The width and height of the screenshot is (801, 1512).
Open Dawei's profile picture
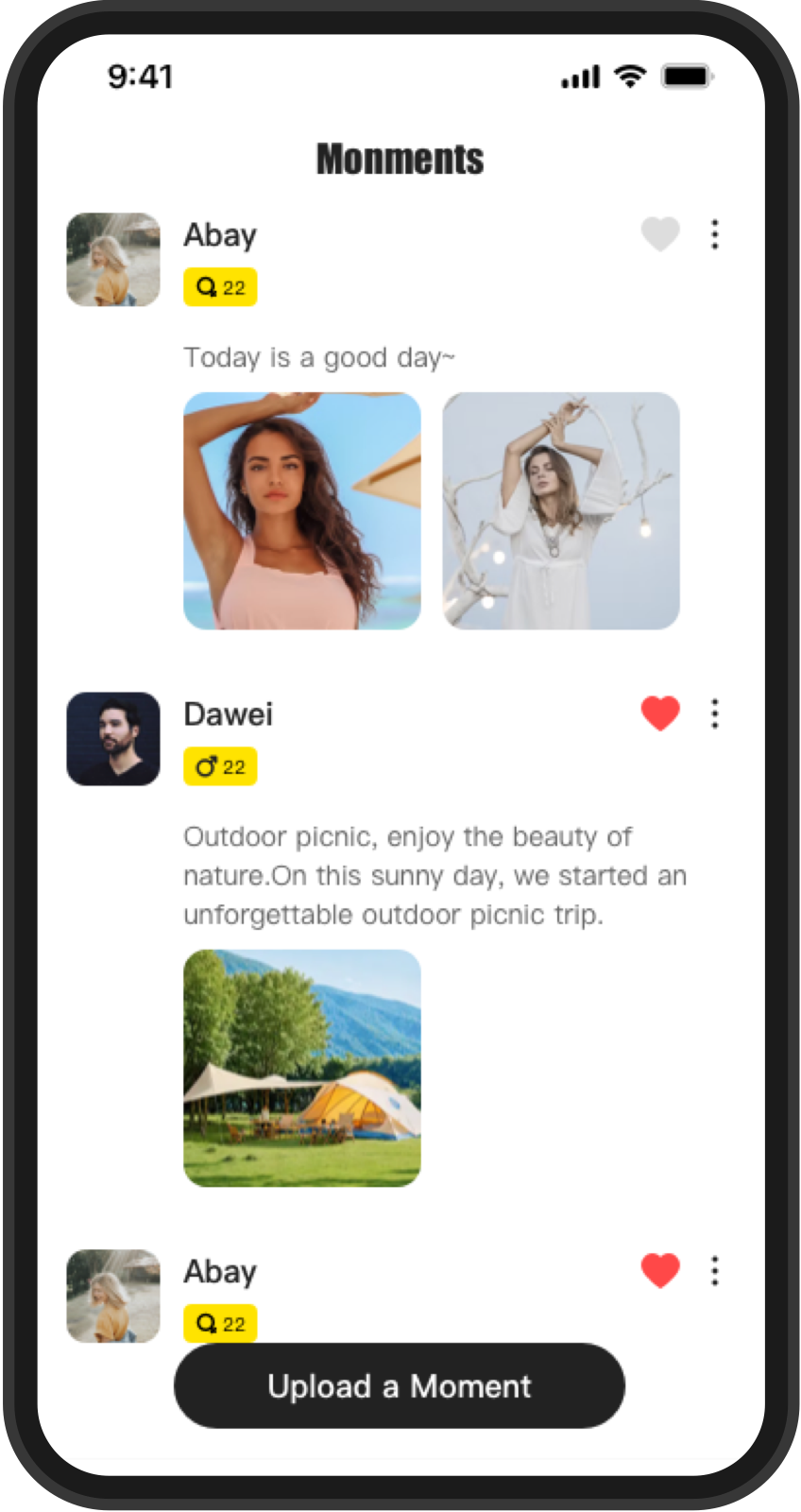click(x=113, y=739)
